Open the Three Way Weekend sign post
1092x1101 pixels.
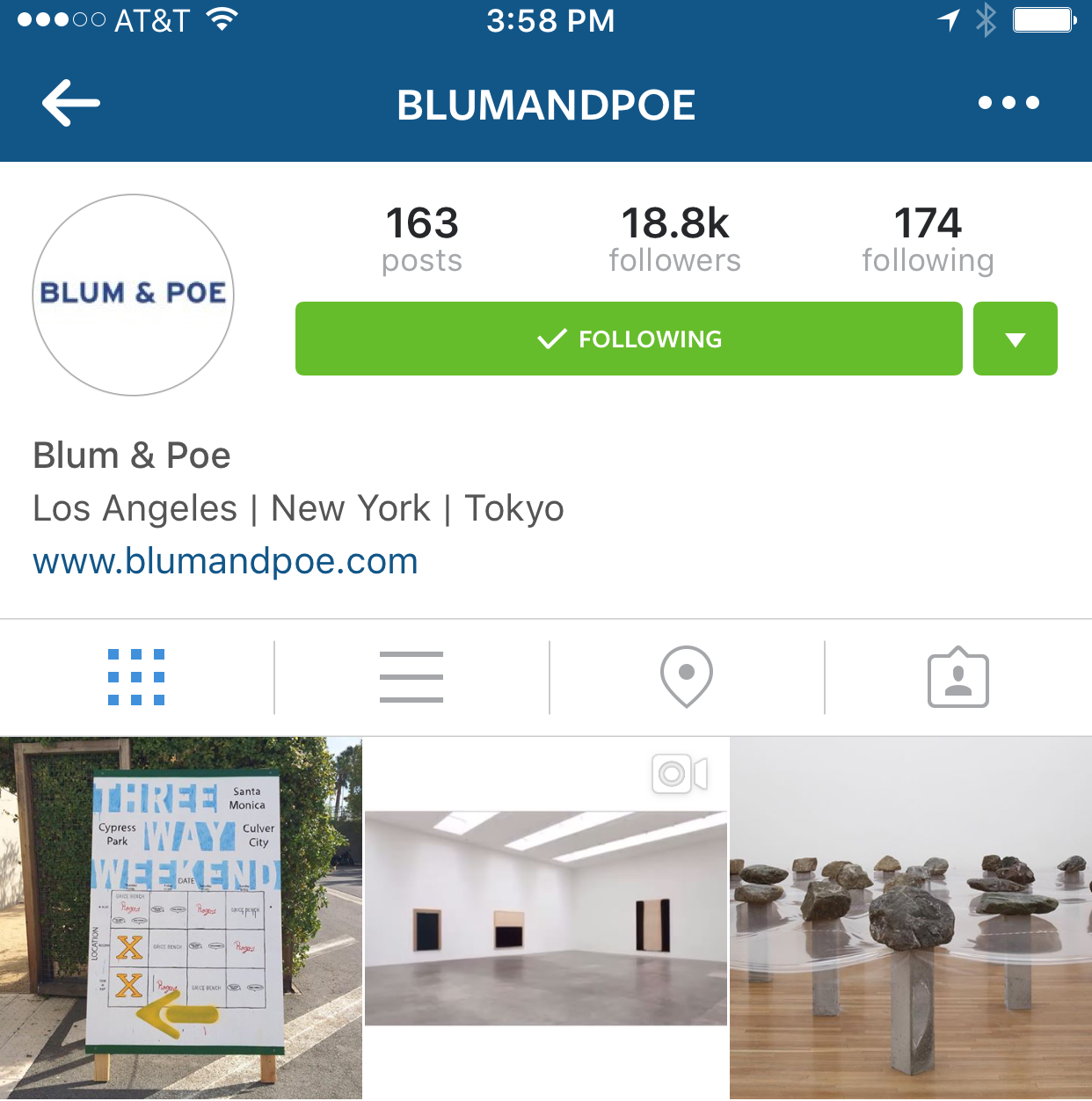click(180, 918)
